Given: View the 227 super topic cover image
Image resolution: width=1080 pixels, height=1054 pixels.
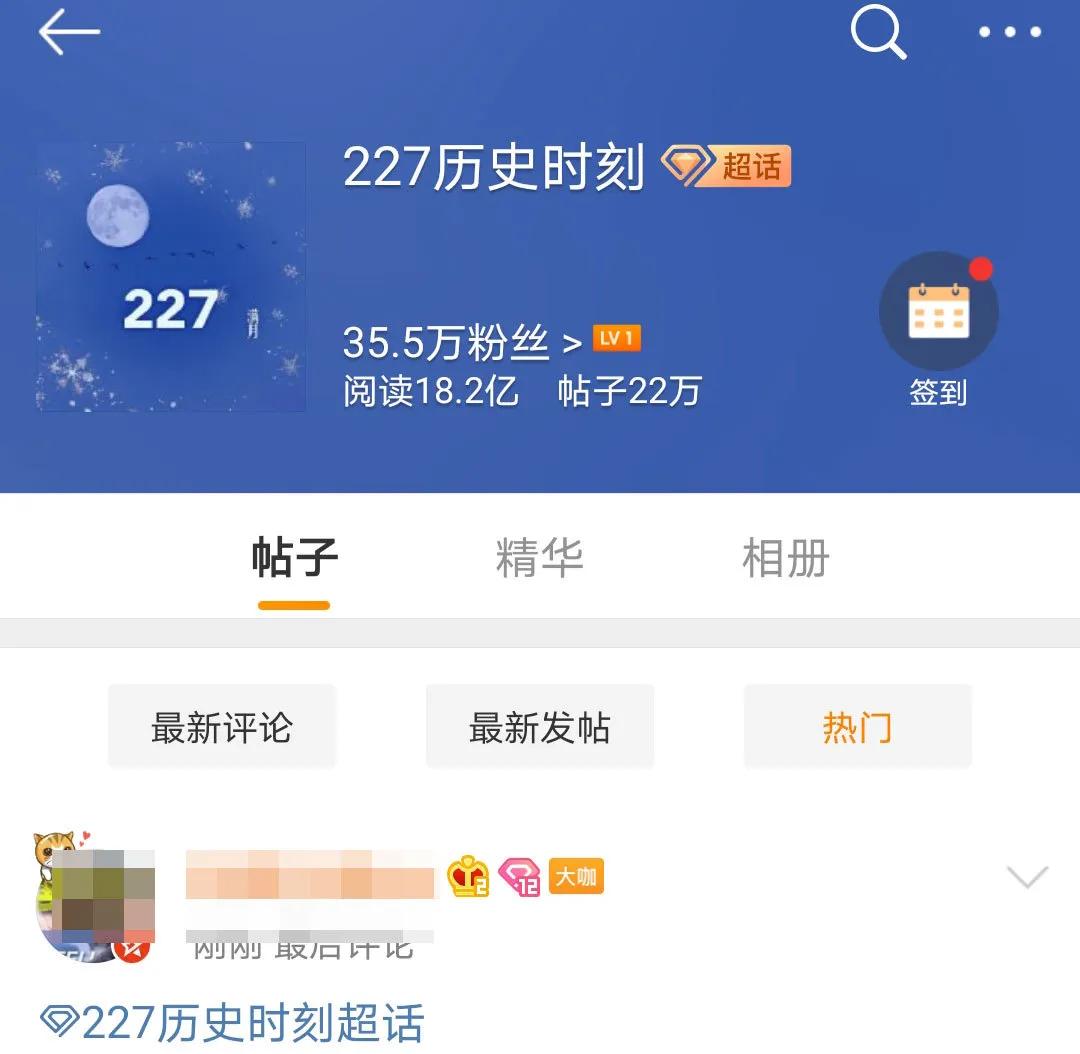Looking at the screenshot, I should click(x=171, y=277).
